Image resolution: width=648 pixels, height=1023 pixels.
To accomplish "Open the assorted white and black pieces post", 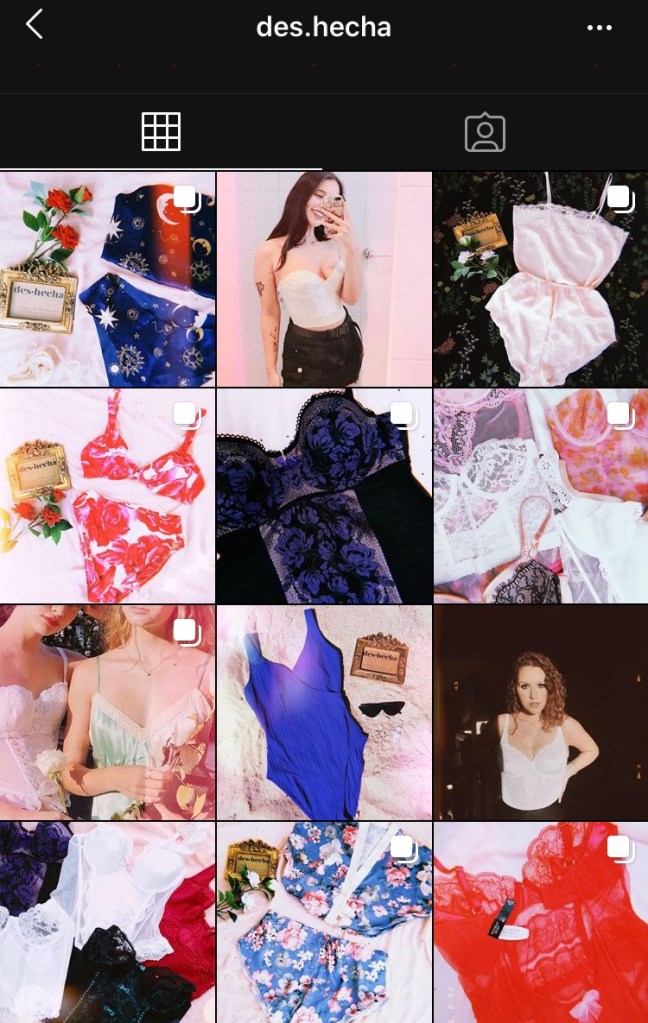I will coord(107,922).
